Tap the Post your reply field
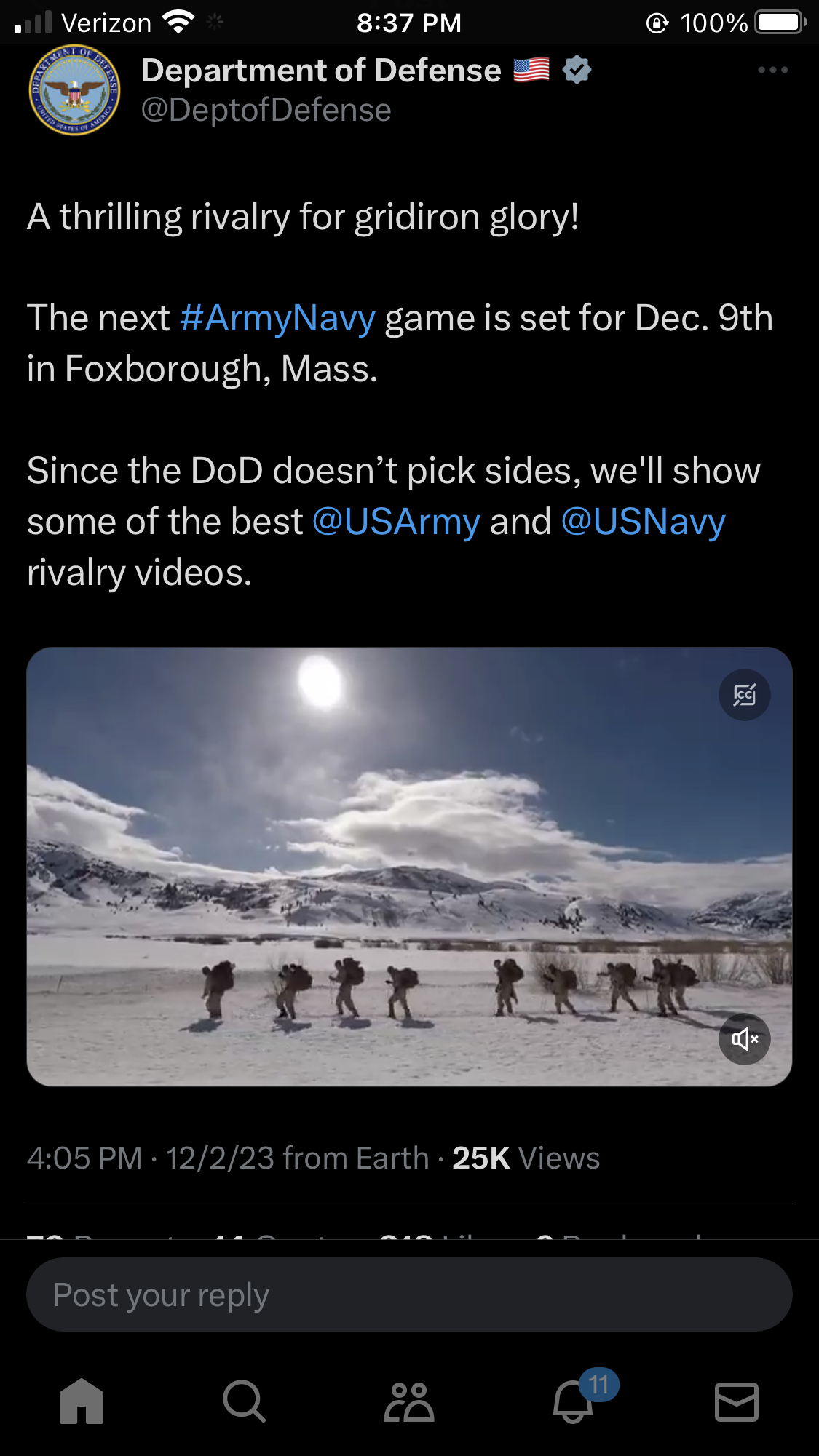Viewport: 819px width, 1456px height. (x=408, y=1294)
